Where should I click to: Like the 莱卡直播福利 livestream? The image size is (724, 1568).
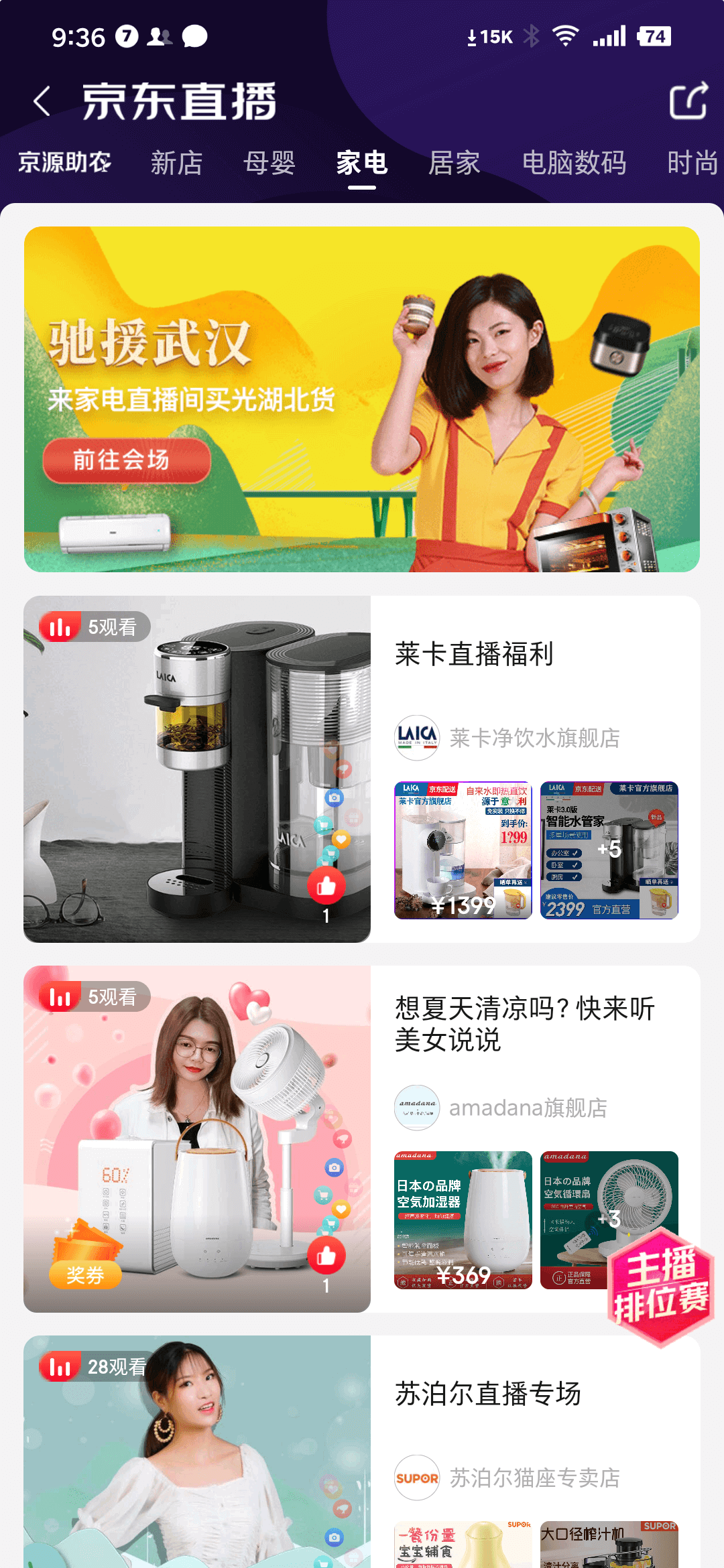click(326, 886)
